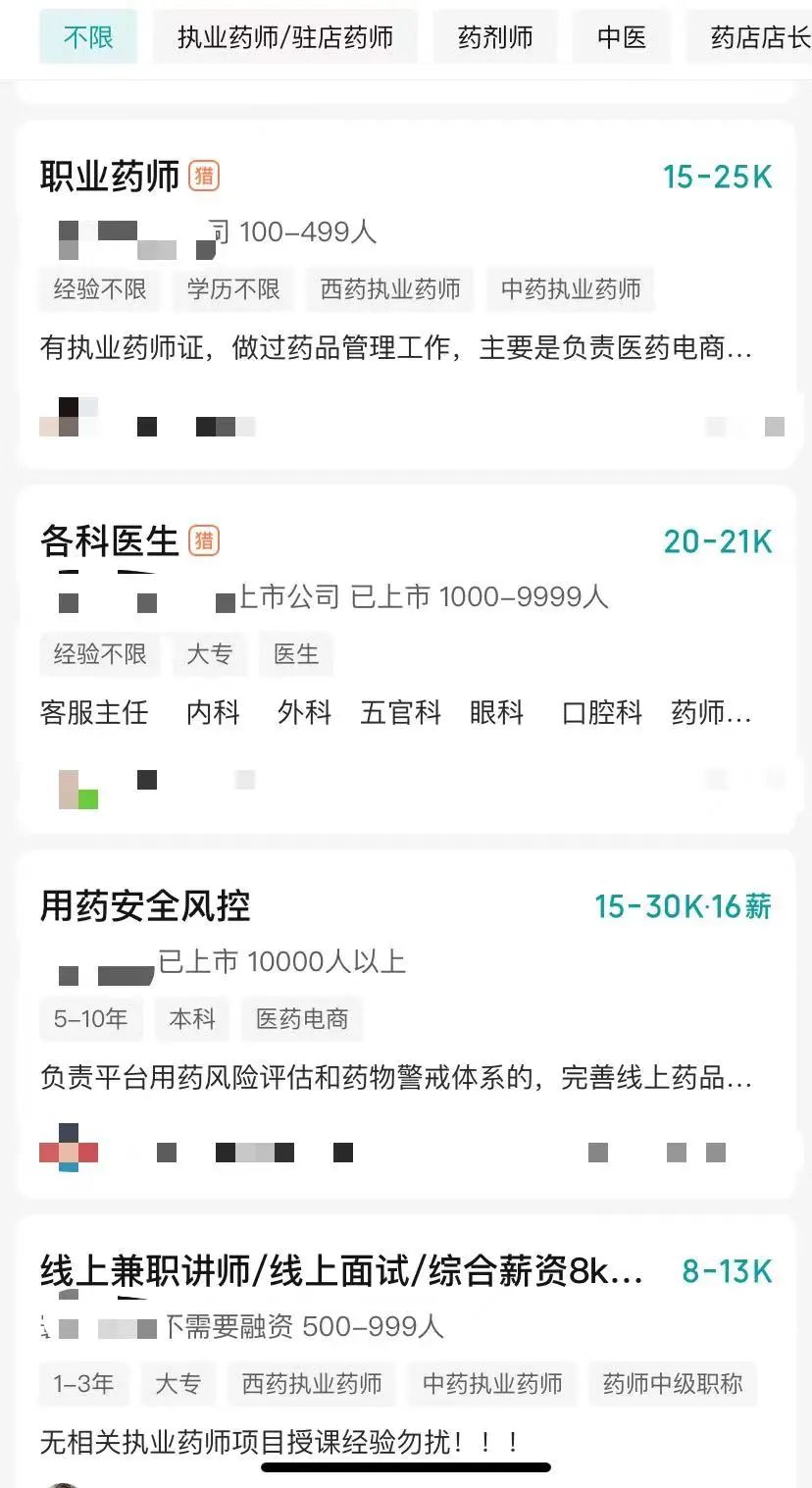Toggle the 西药执业药师 filter chip
Image resolution: width=812 pixels, height=1488 pixels.
(x=390, y=288)
